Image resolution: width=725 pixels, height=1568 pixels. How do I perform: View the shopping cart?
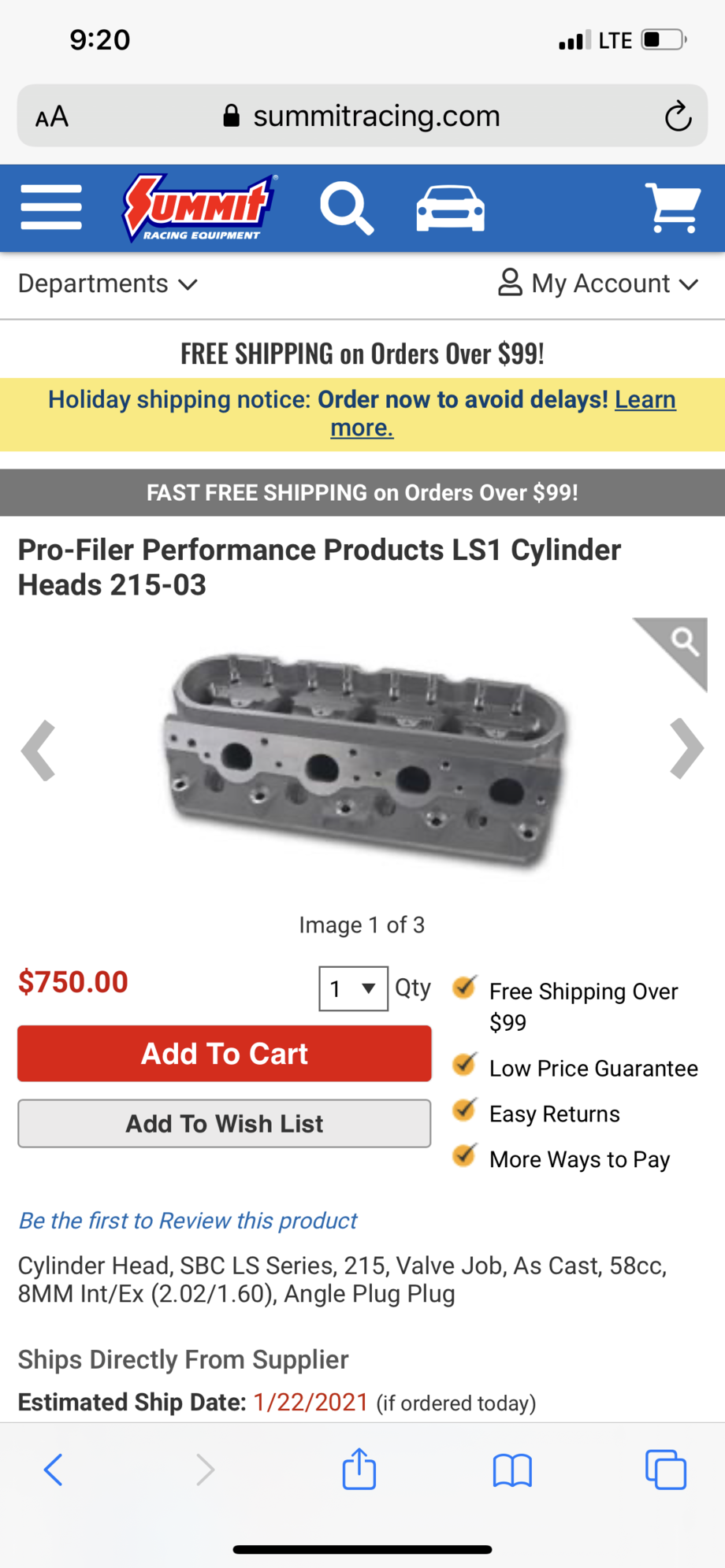pyautogui.click(x=674, y=207)
